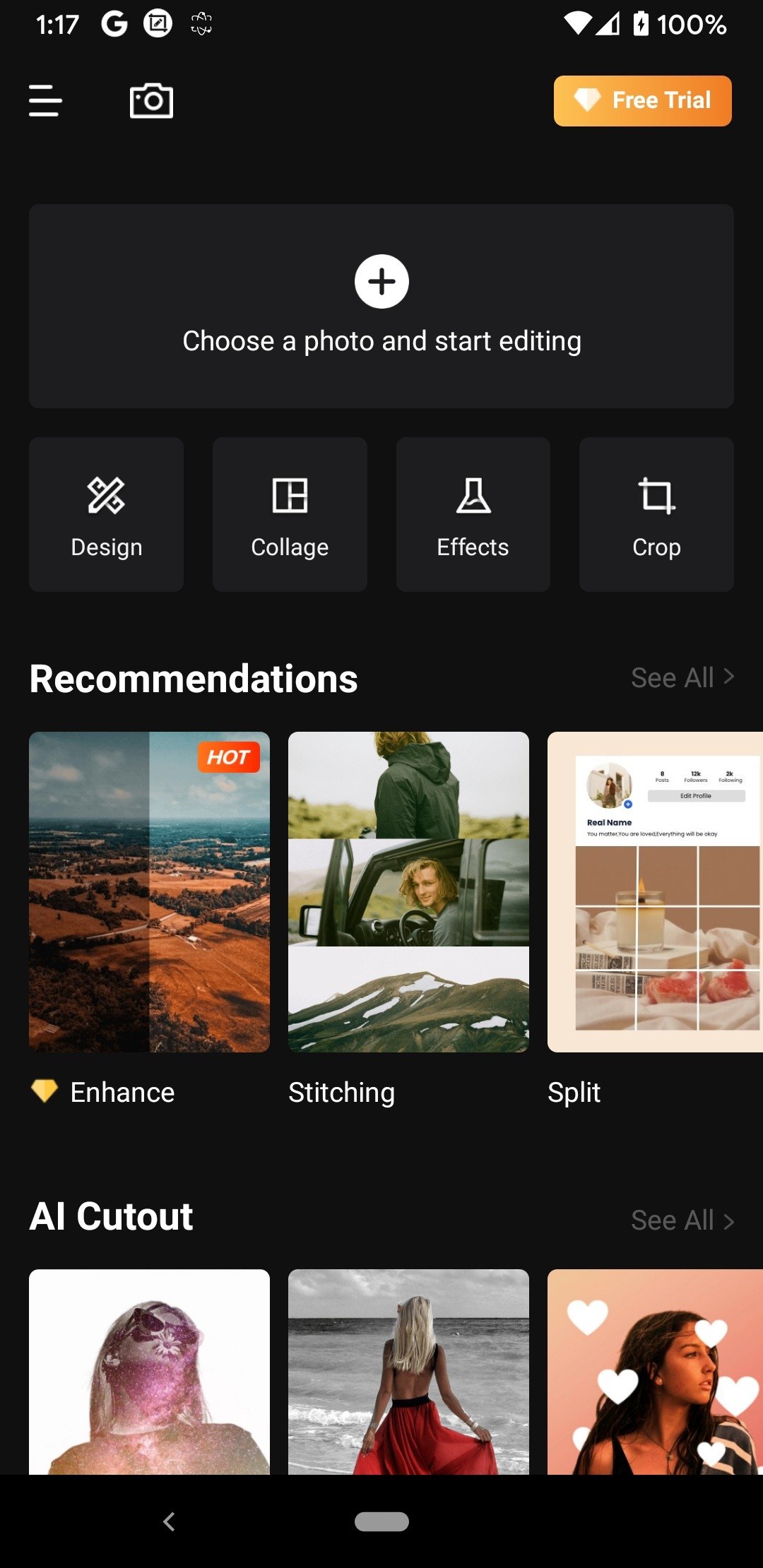
Task: Open the Effects tool
Action: [x=473, y=514]
